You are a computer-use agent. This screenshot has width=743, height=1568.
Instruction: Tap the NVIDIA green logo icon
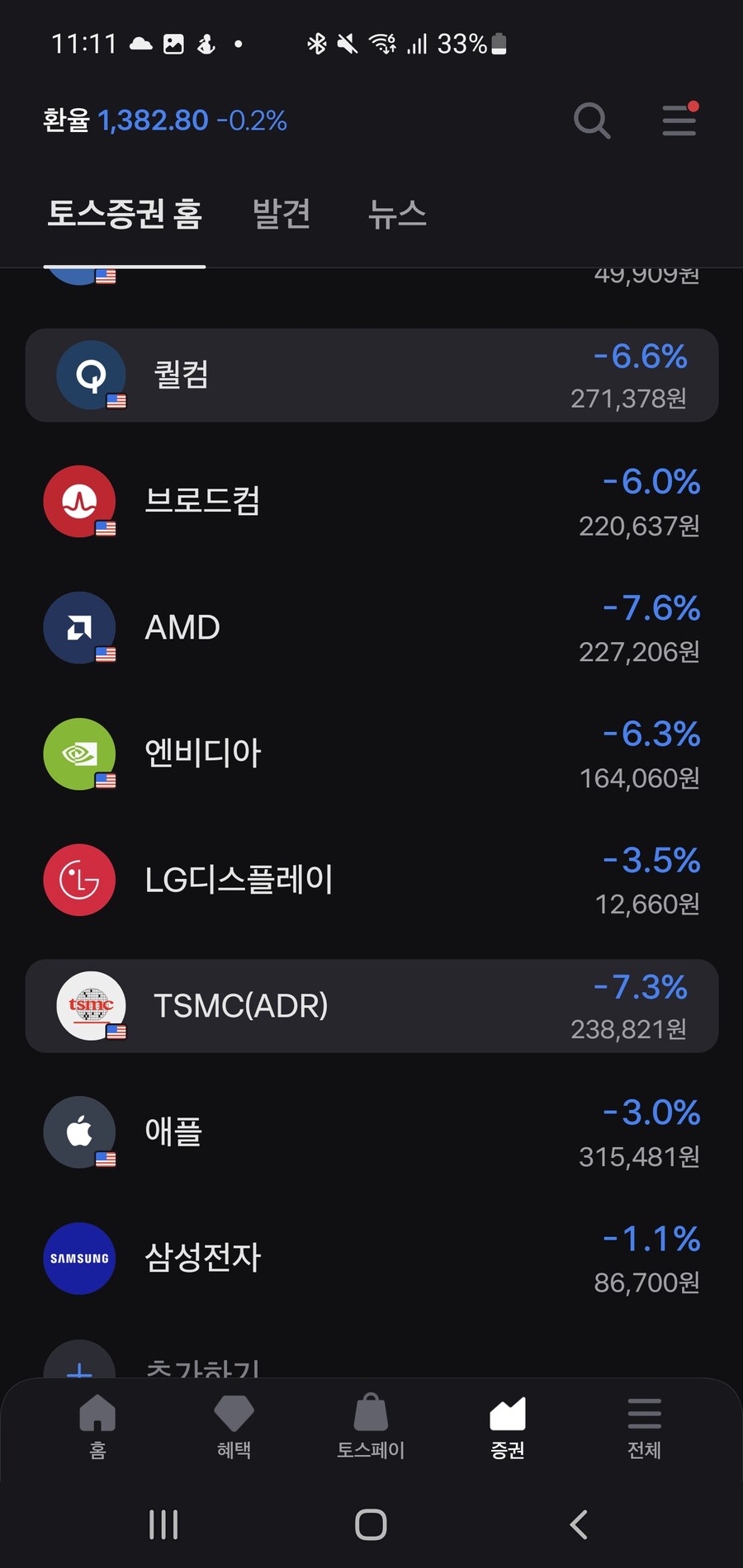(x=79, y=753)
